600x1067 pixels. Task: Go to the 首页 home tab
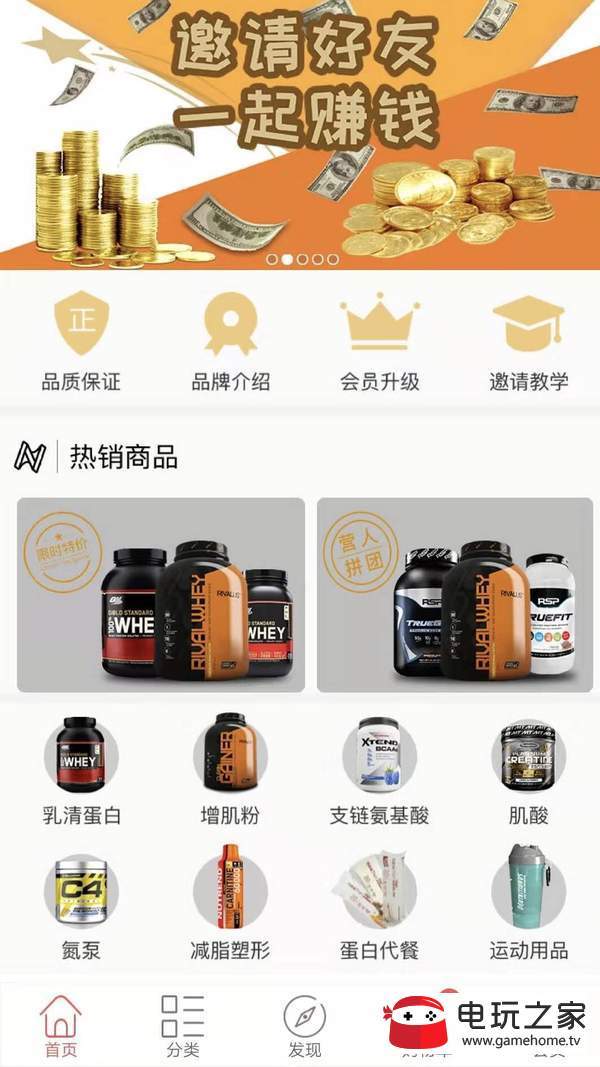coord(61,1026)
